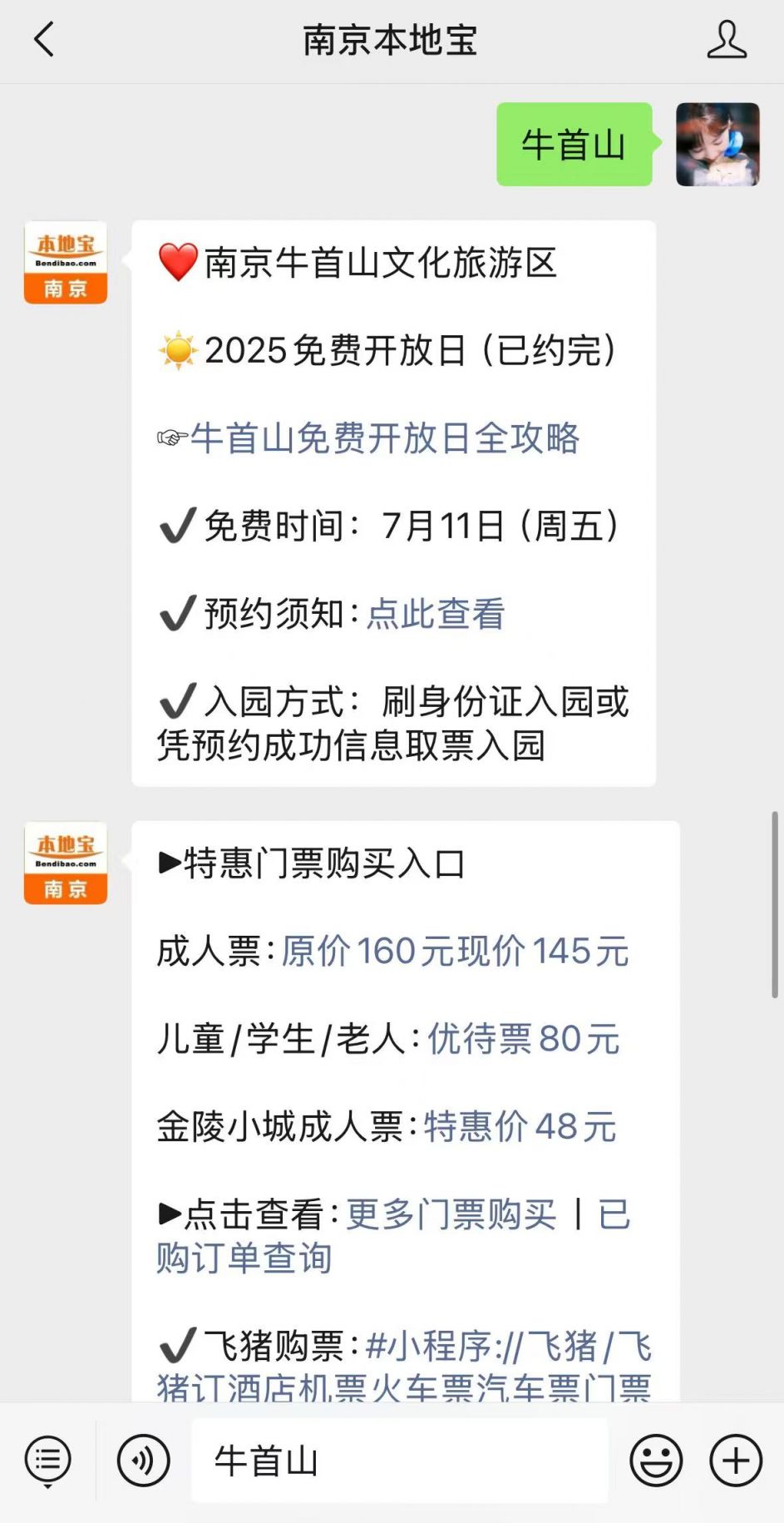The image size is (784, 1523).
Task: Open 优待票80元 discount ticket link
Action: click(524, 1040)
